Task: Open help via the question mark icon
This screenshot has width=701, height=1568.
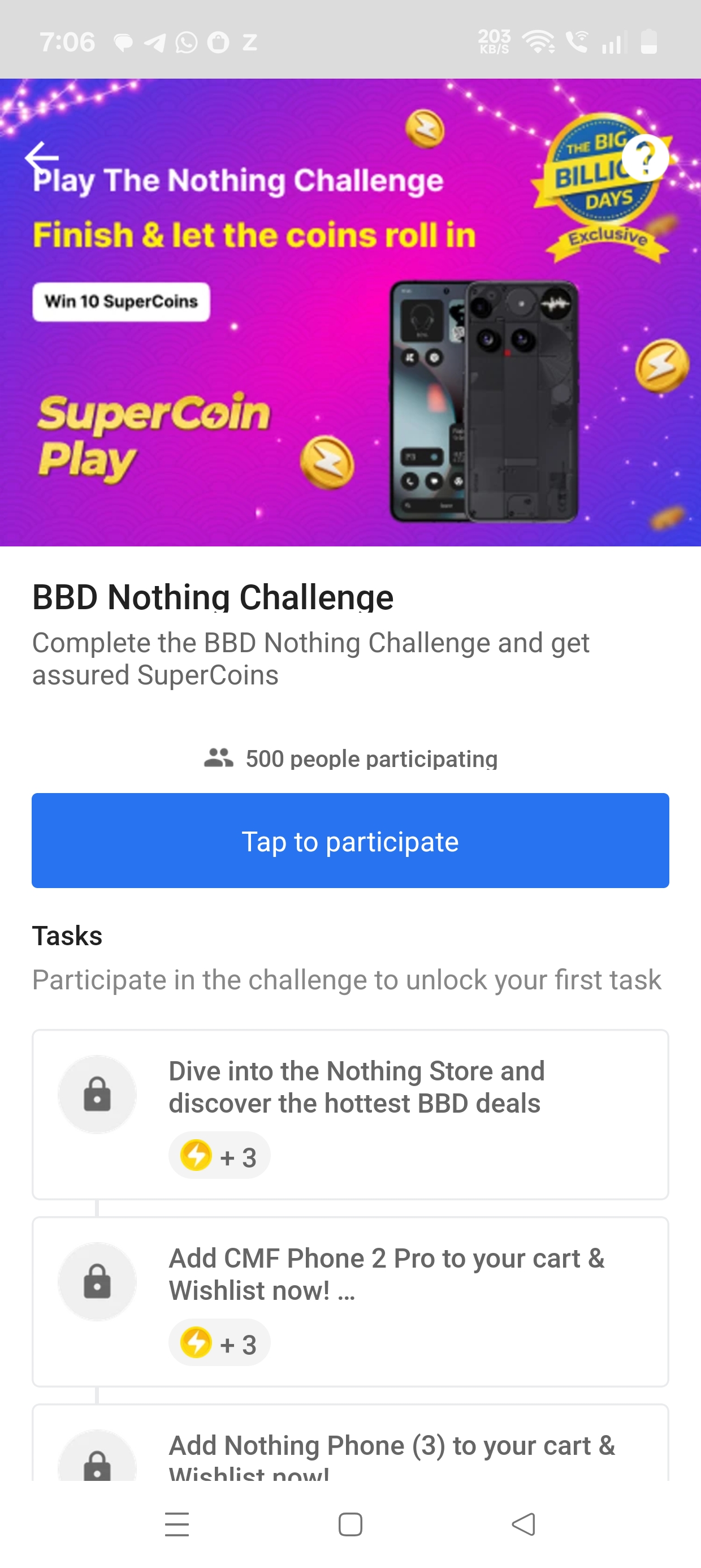Action: pyautogui.click(x=645, y=157)
